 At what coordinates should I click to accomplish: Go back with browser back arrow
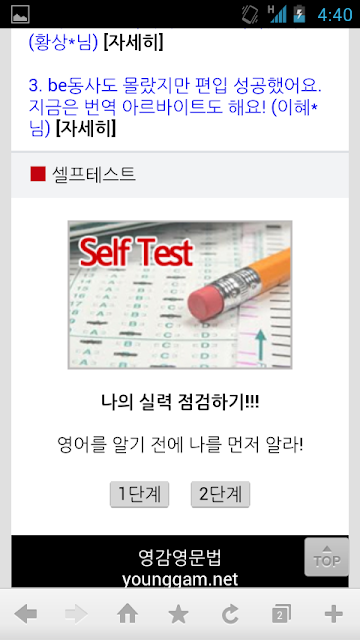pos(26,614)
